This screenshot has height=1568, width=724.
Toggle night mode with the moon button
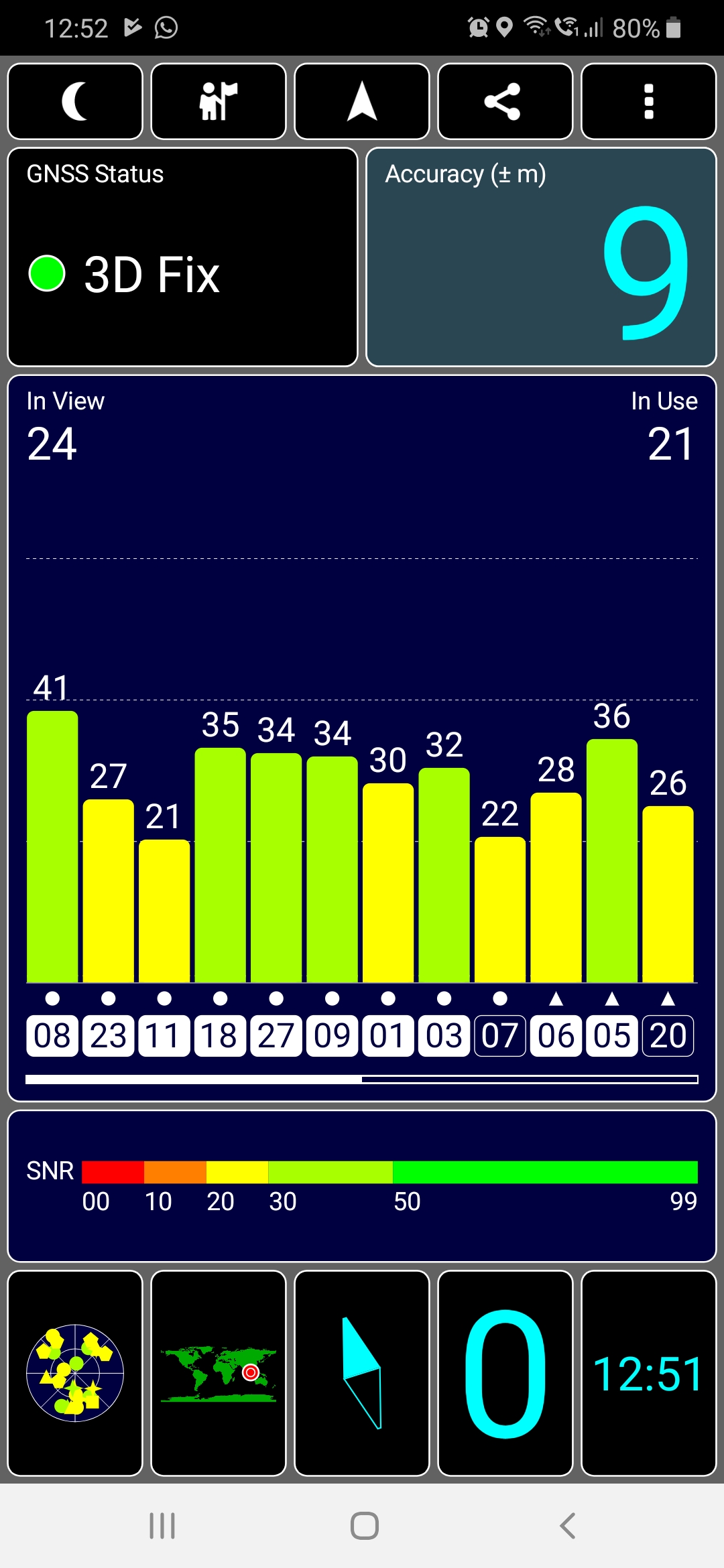tap(75, 101)
